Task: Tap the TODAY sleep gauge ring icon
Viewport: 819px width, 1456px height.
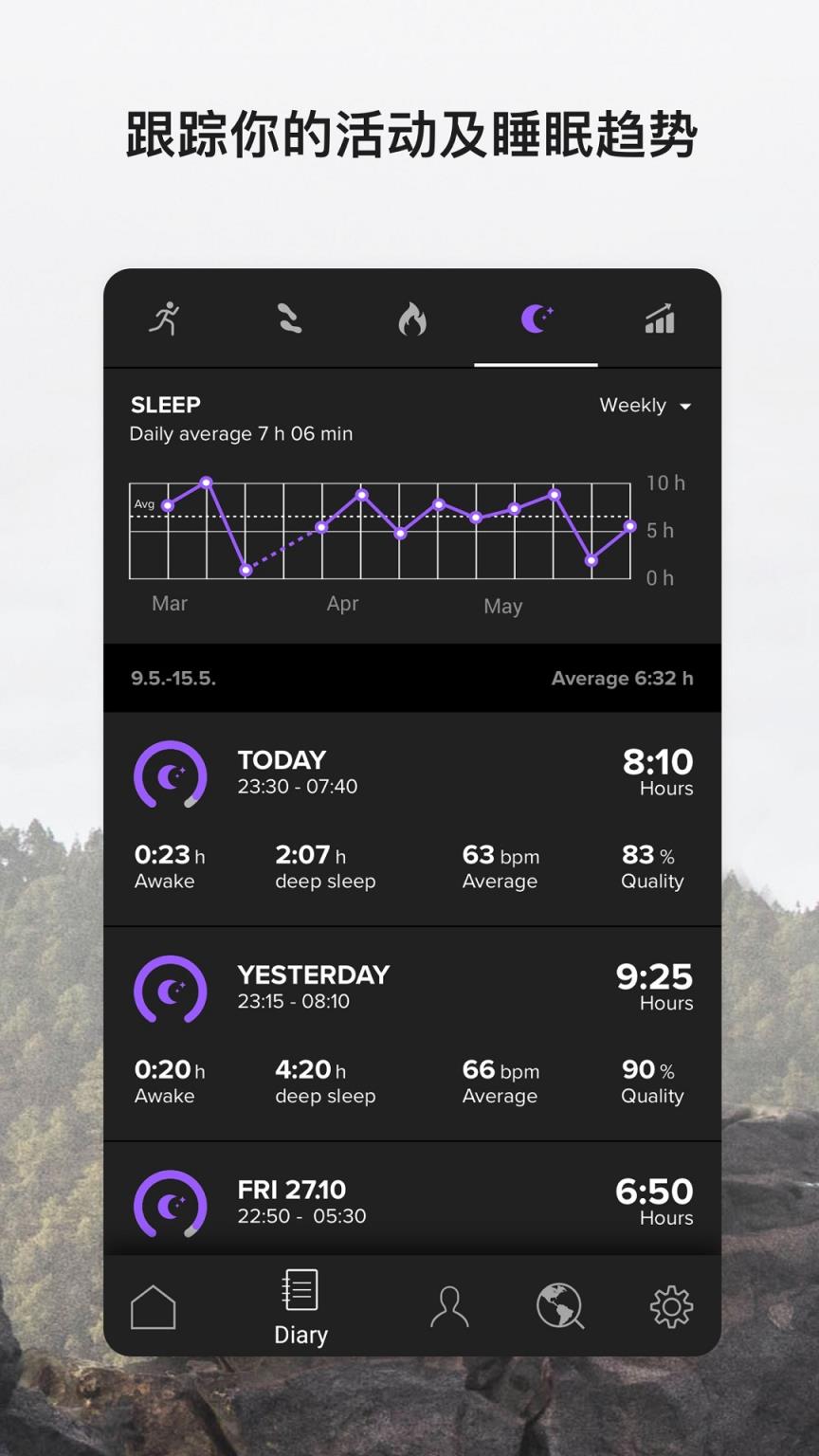Action: tap(172, 775)
